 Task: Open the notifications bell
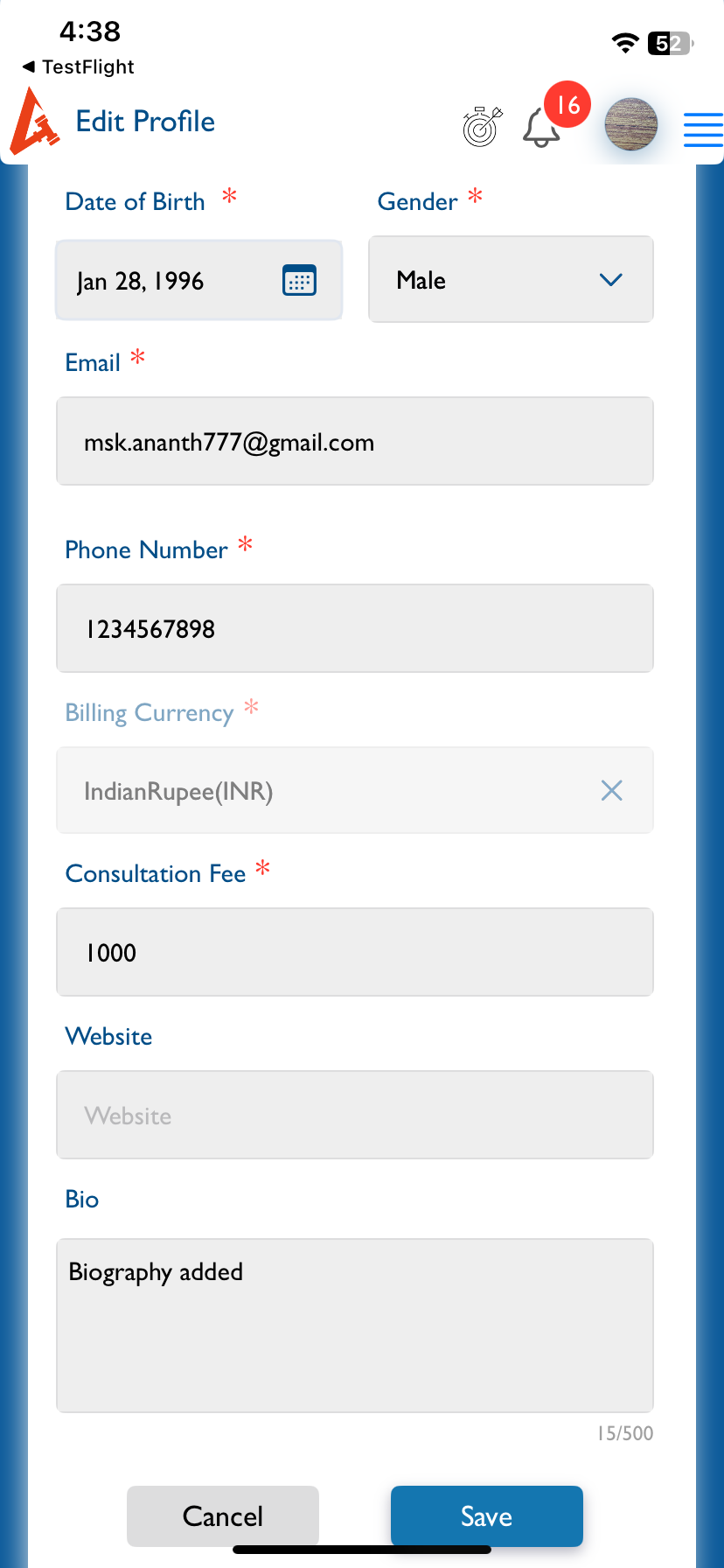(x=541, y=129)
